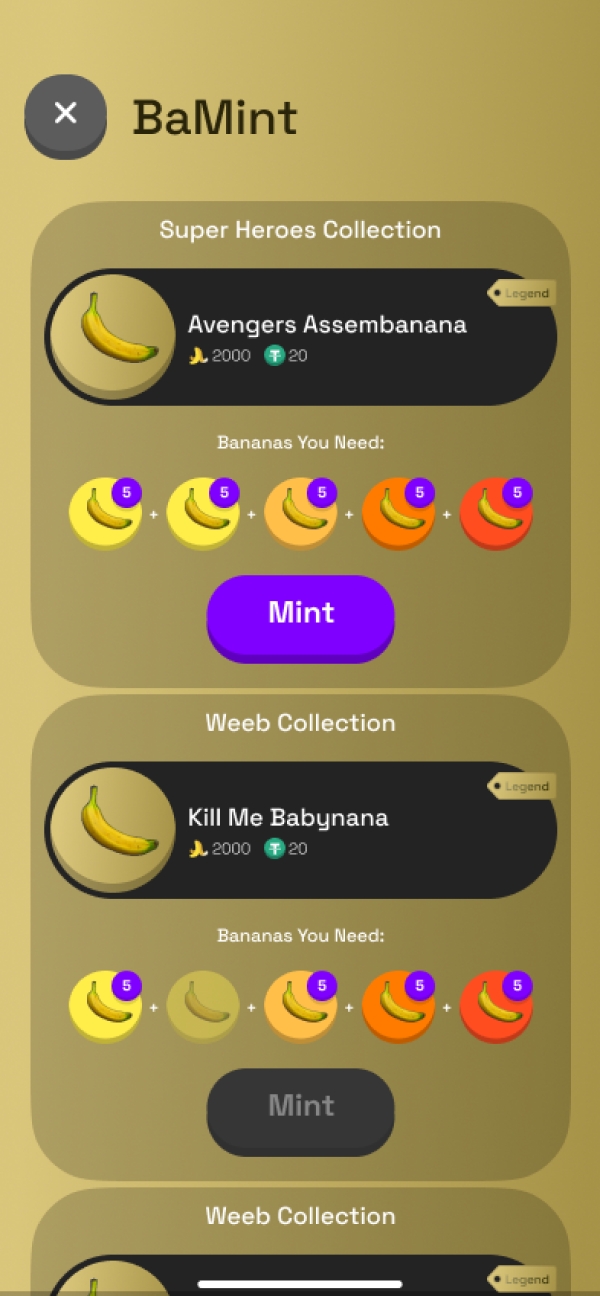The width and height of the screenshot is (600, 1296).
Task: Close the BaMint screen
Action: pos(65,113)
